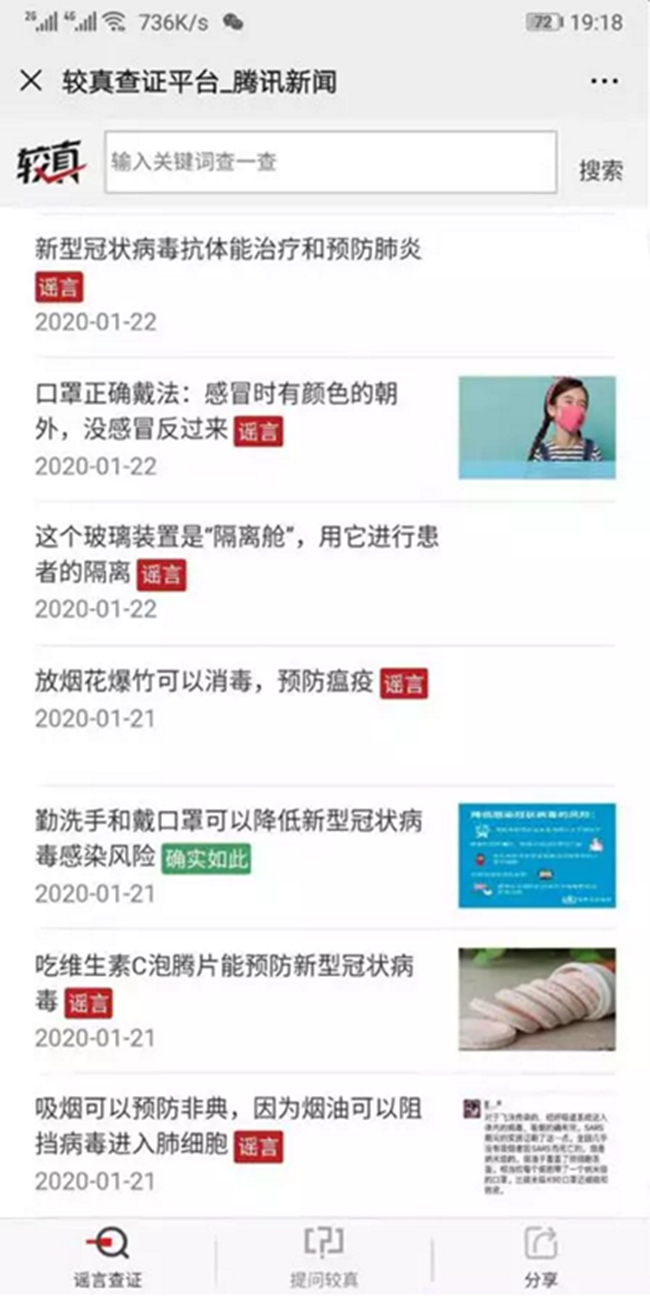650x1306 pixels.
Task: Open the 吸烟可以预防非典 rumor article
Action: click(228, 1110)
